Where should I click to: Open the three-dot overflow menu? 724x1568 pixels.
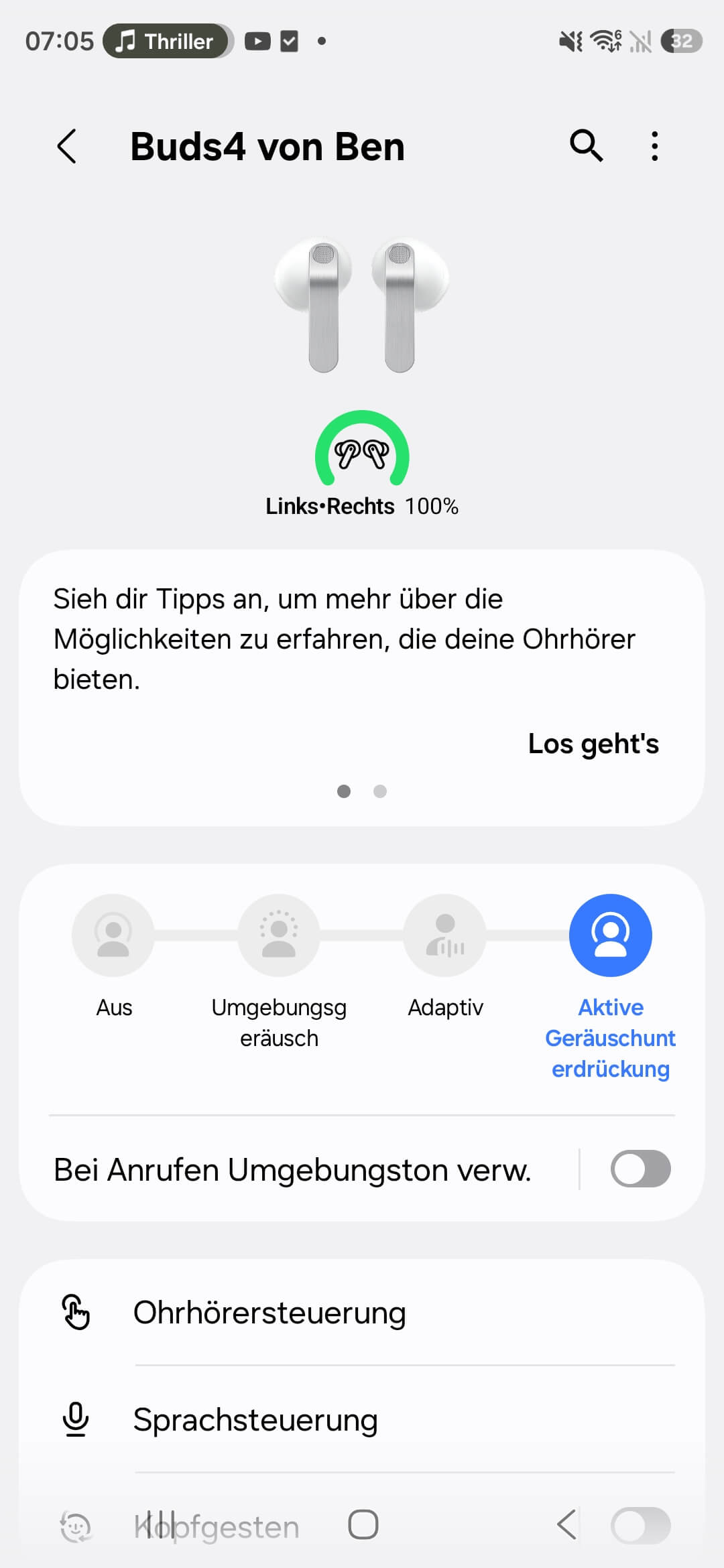655,146
